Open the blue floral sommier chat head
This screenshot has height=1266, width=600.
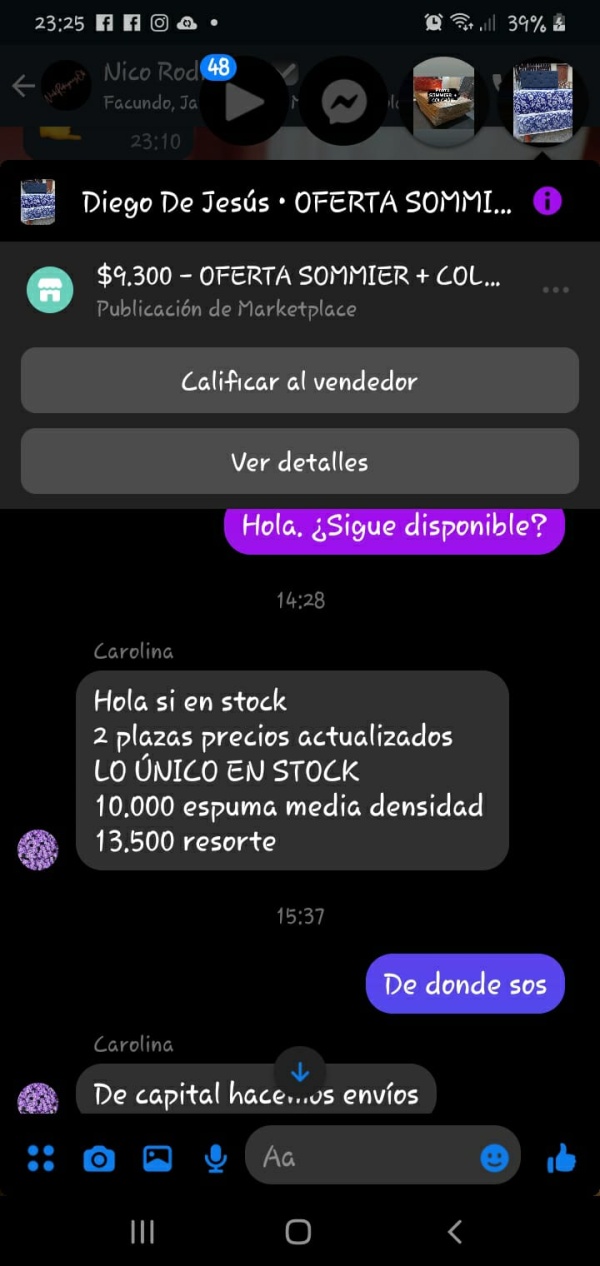point(543,102)
